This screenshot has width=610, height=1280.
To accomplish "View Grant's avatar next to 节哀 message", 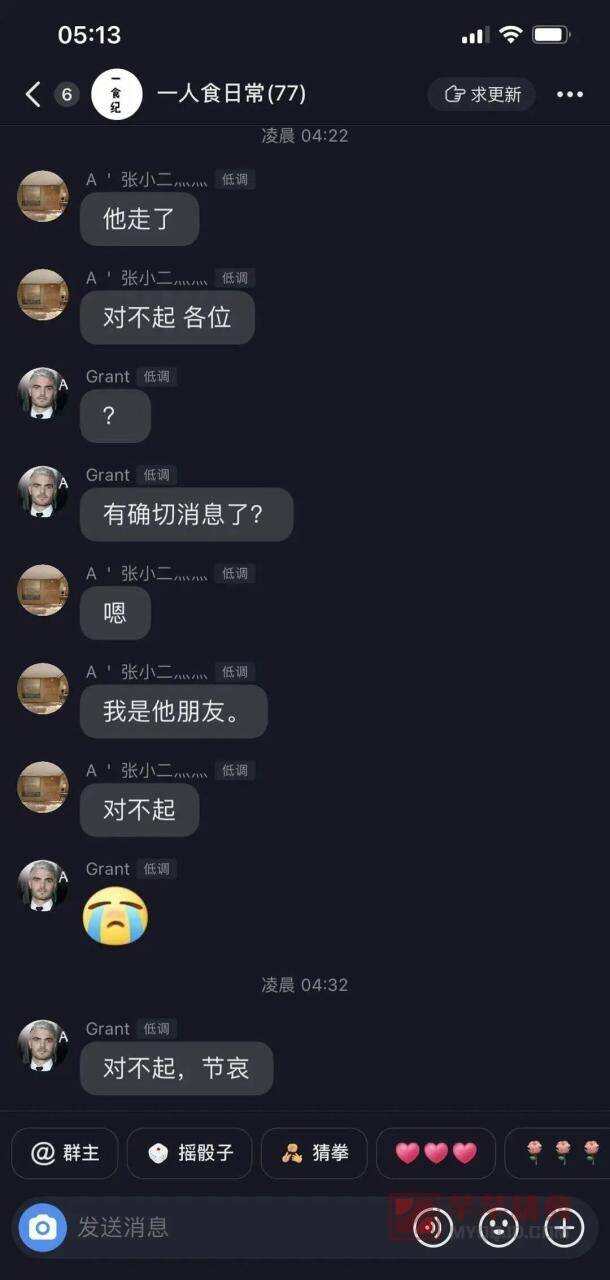I will 43,1046.
